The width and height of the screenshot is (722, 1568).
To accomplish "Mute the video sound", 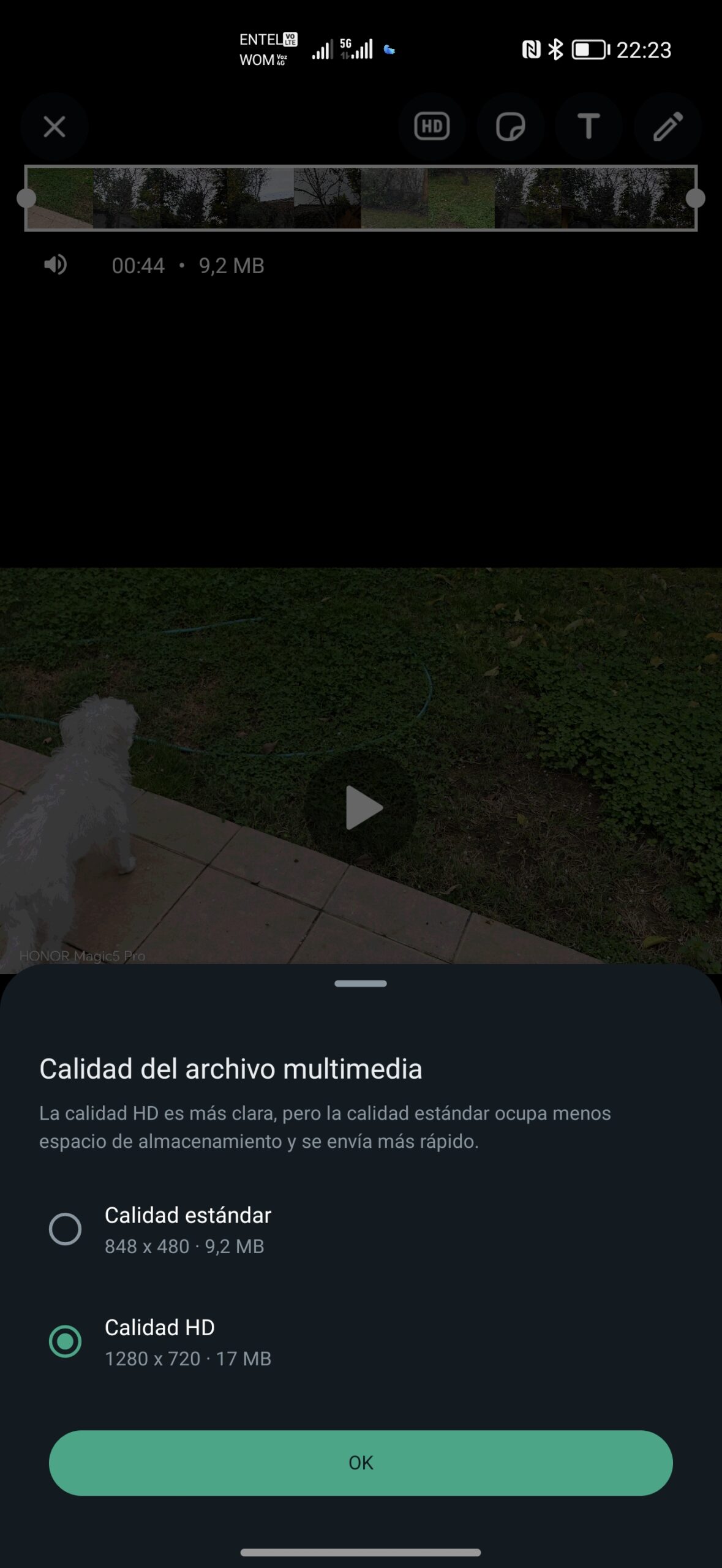I will click(x=55, y=265).
